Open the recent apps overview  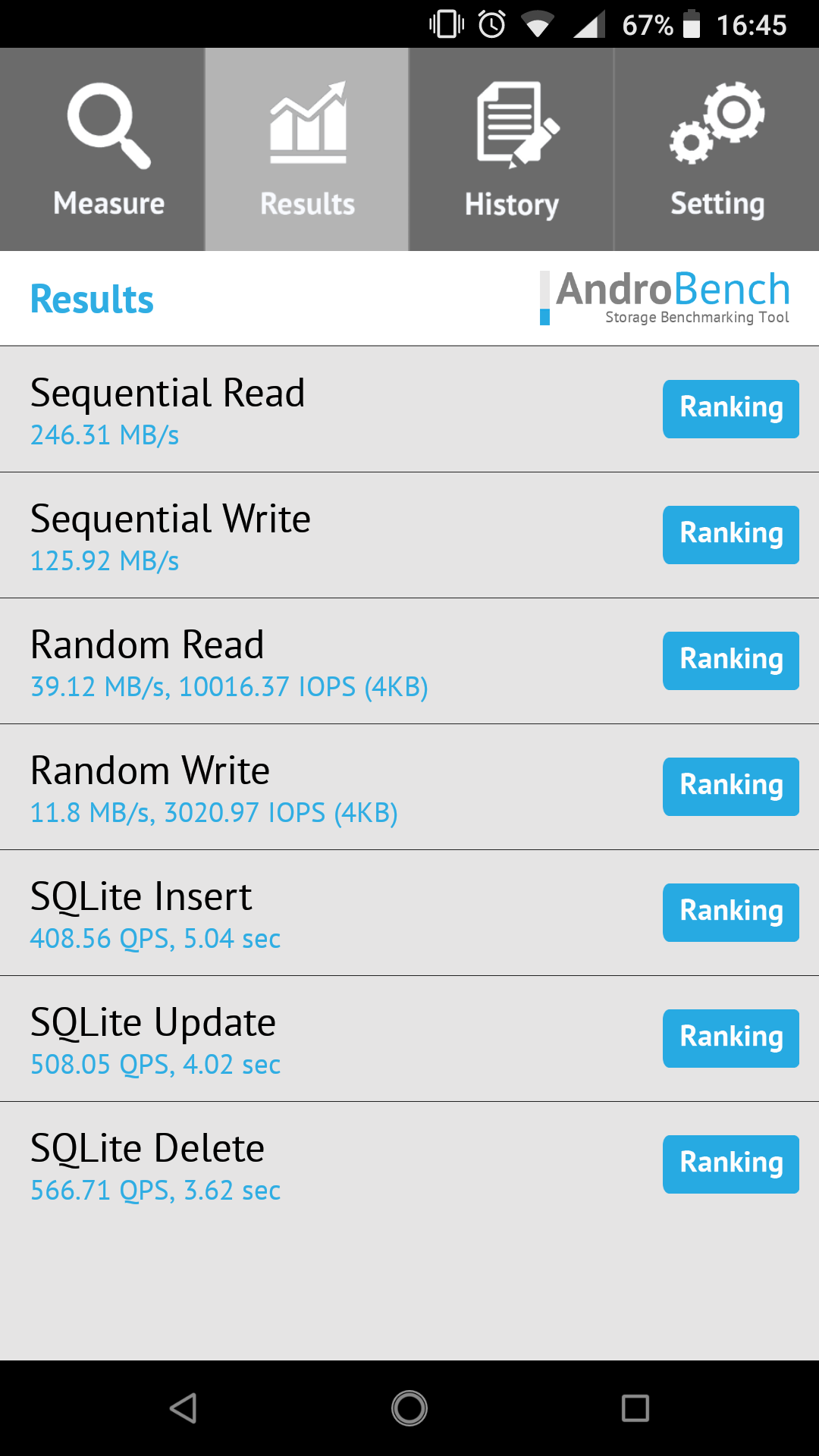point(635,1408)
